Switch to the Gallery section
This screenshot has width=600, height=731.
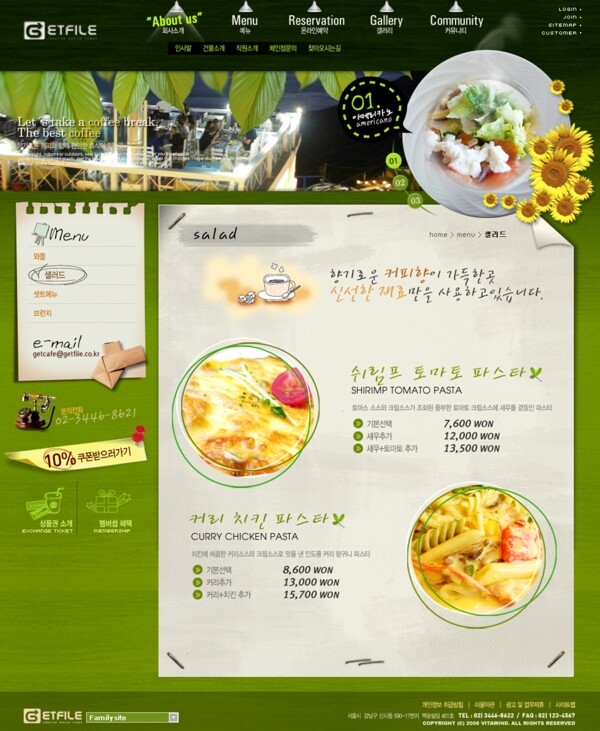click(x=386, y=22)
